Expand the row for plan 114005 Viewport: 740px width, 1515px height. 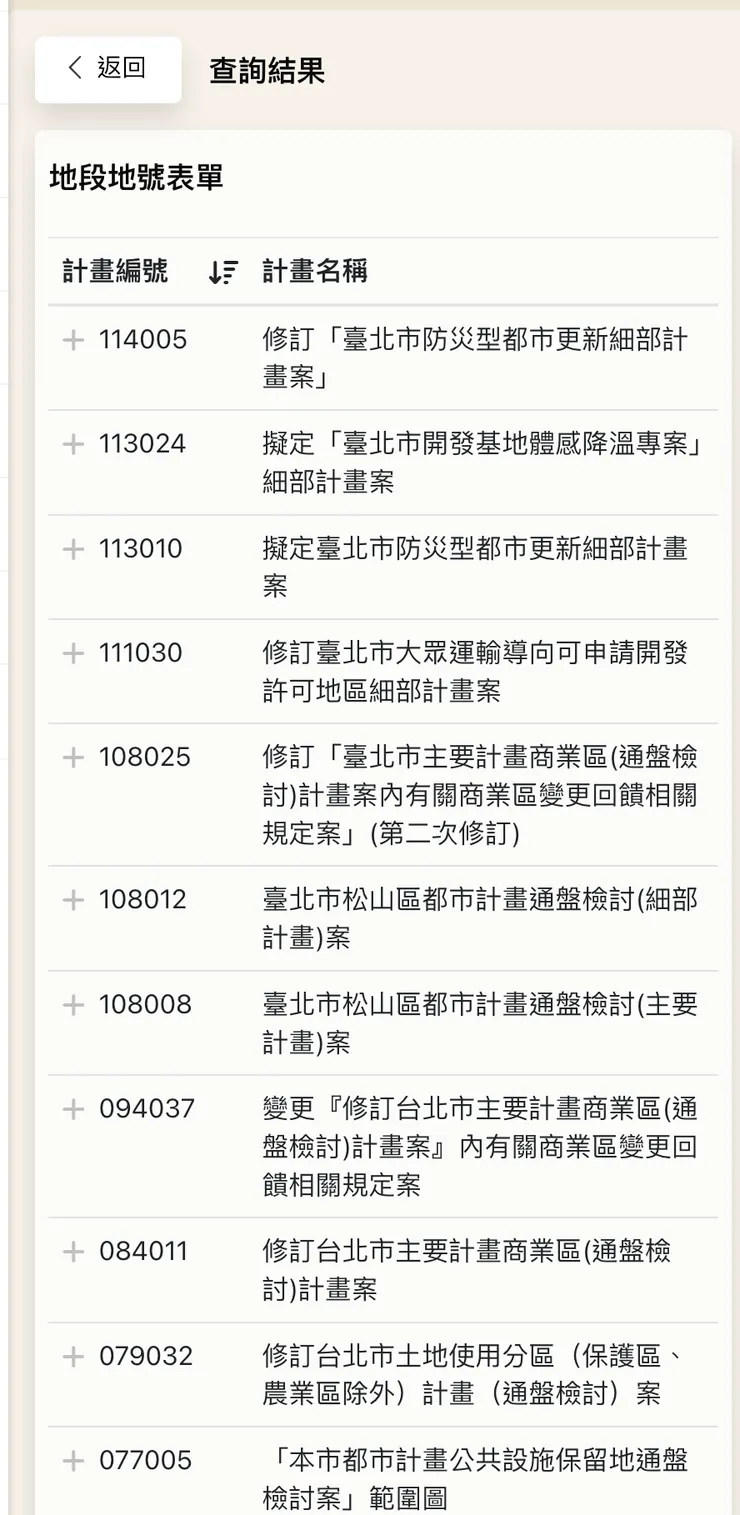72,339
